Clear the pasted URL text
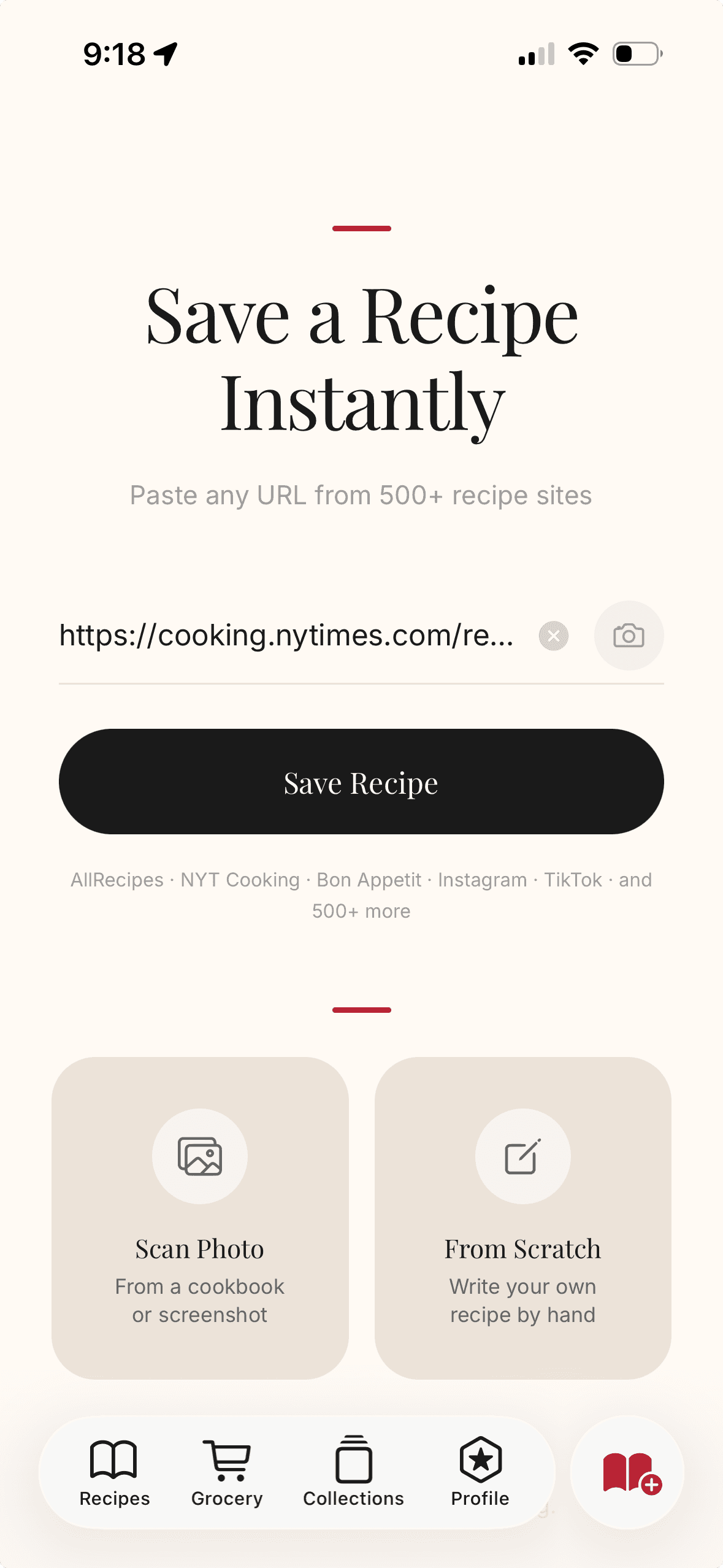This screenshot has width=723, height=1568. pos(553,636)
